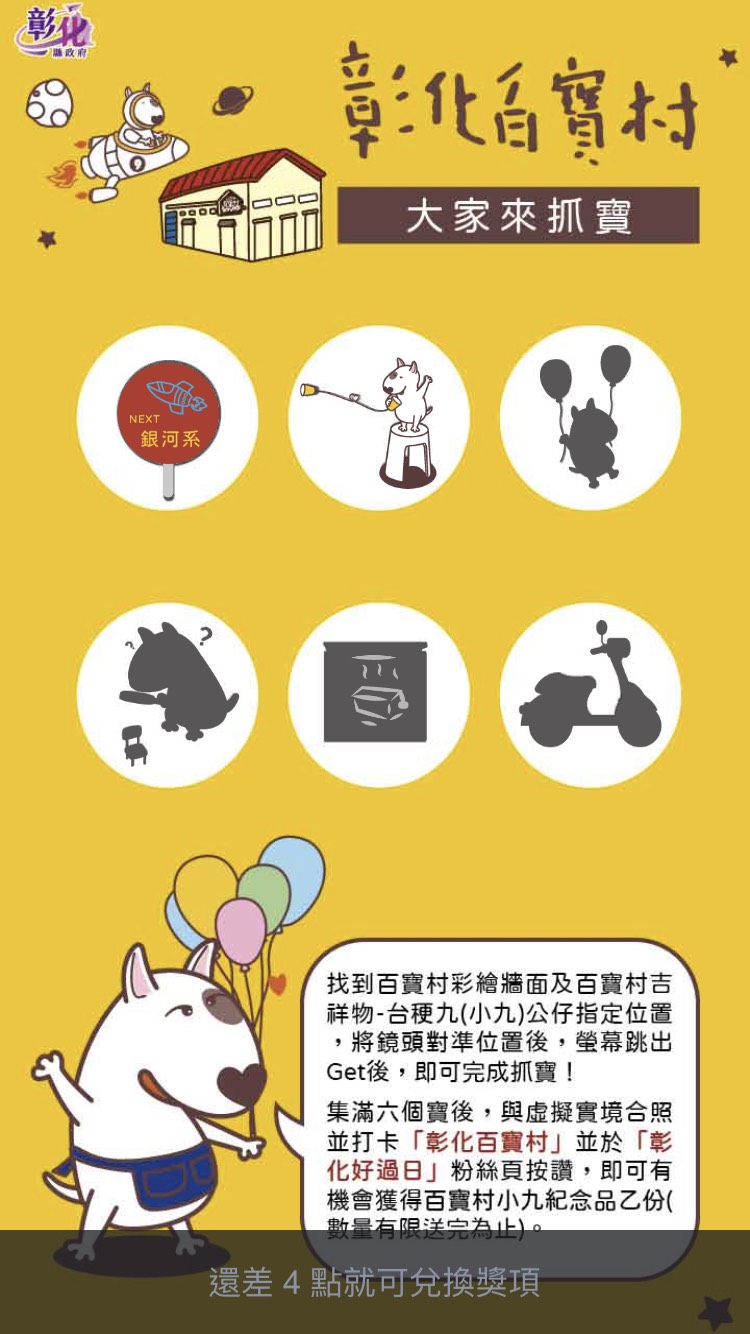Screen dimensions: 750x1334
Task: Open the confused dog with chair silhouette
Action: 167,695
